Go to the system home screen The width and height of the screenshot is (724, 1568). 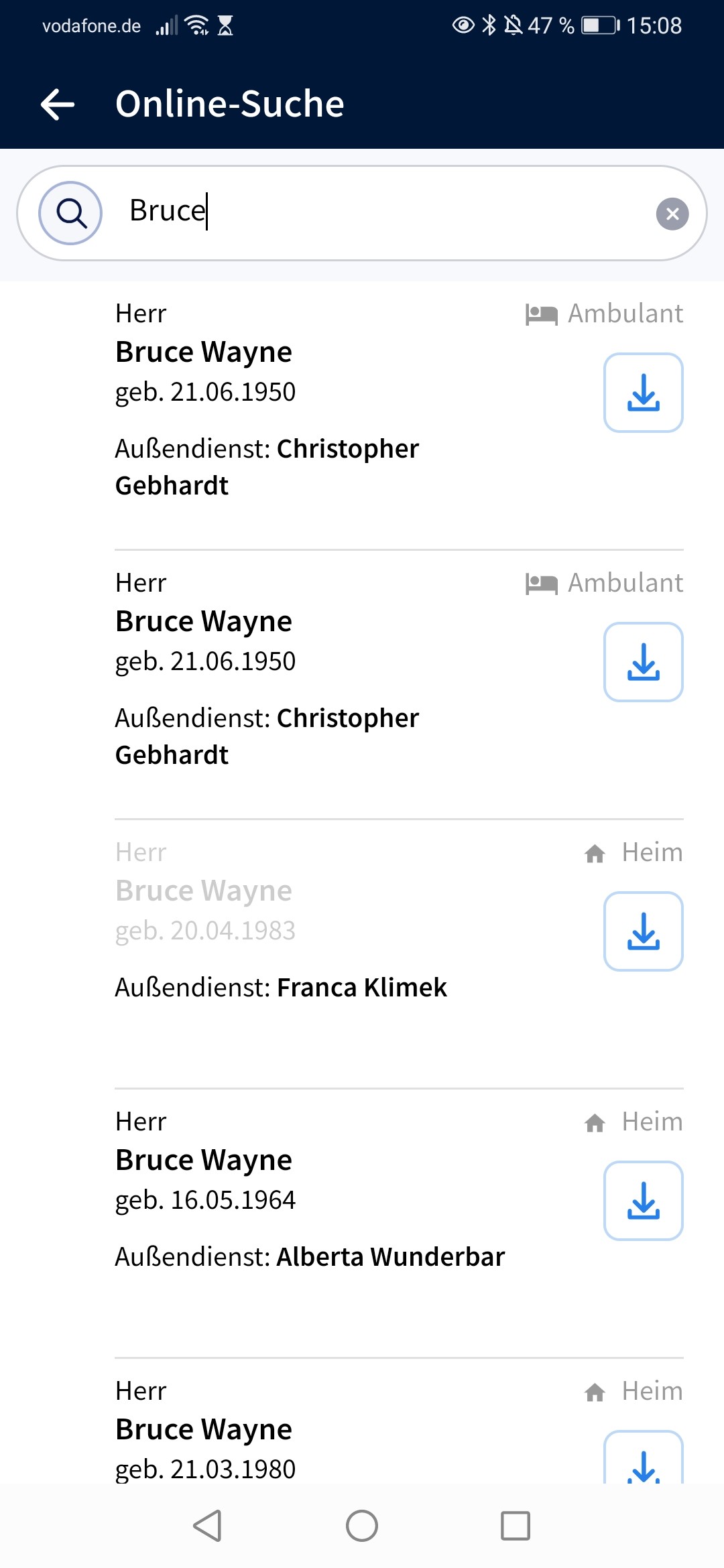[362, 1526]
